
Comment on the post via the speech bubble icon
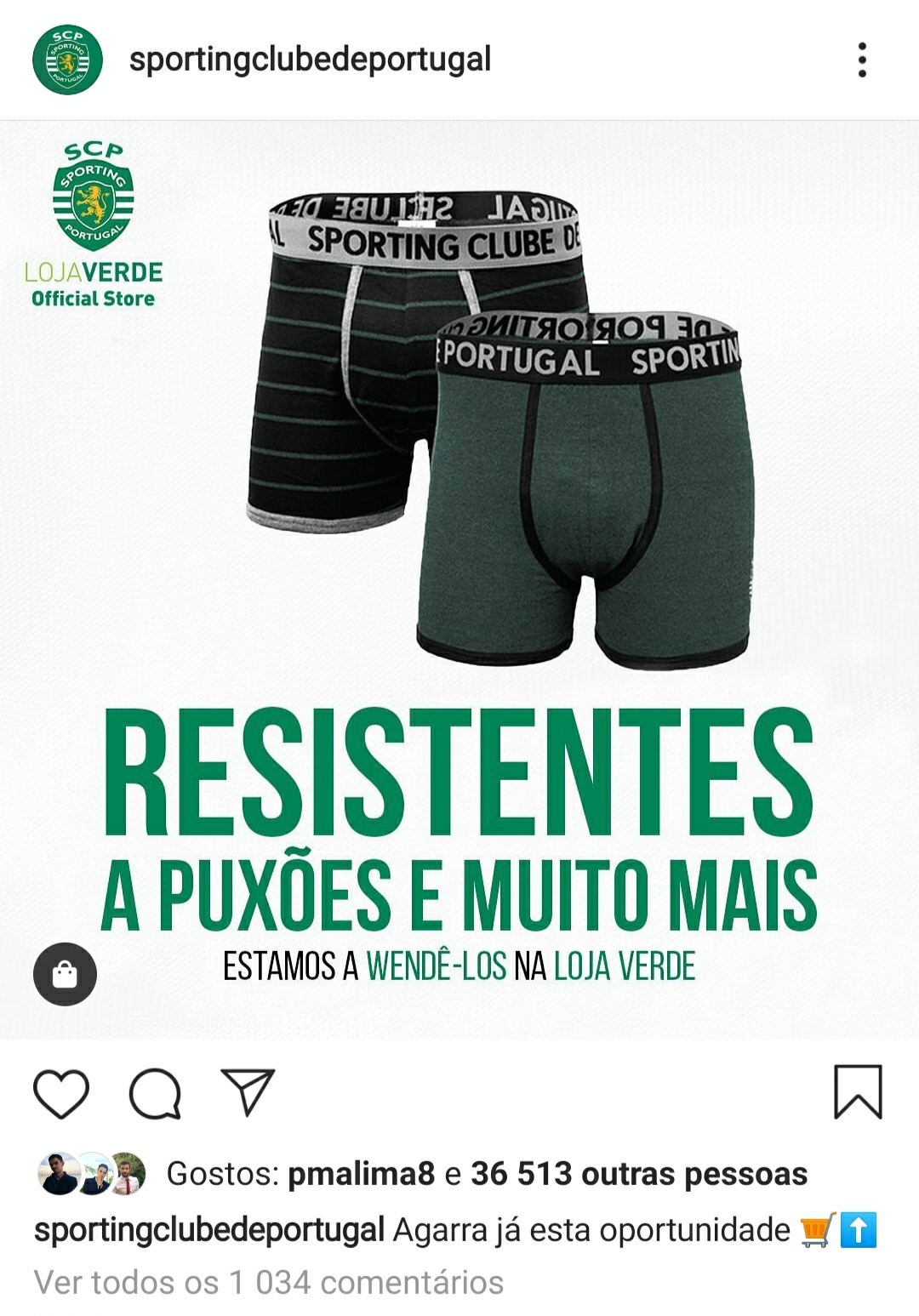pyautogui.click(x=155, y=1093)
